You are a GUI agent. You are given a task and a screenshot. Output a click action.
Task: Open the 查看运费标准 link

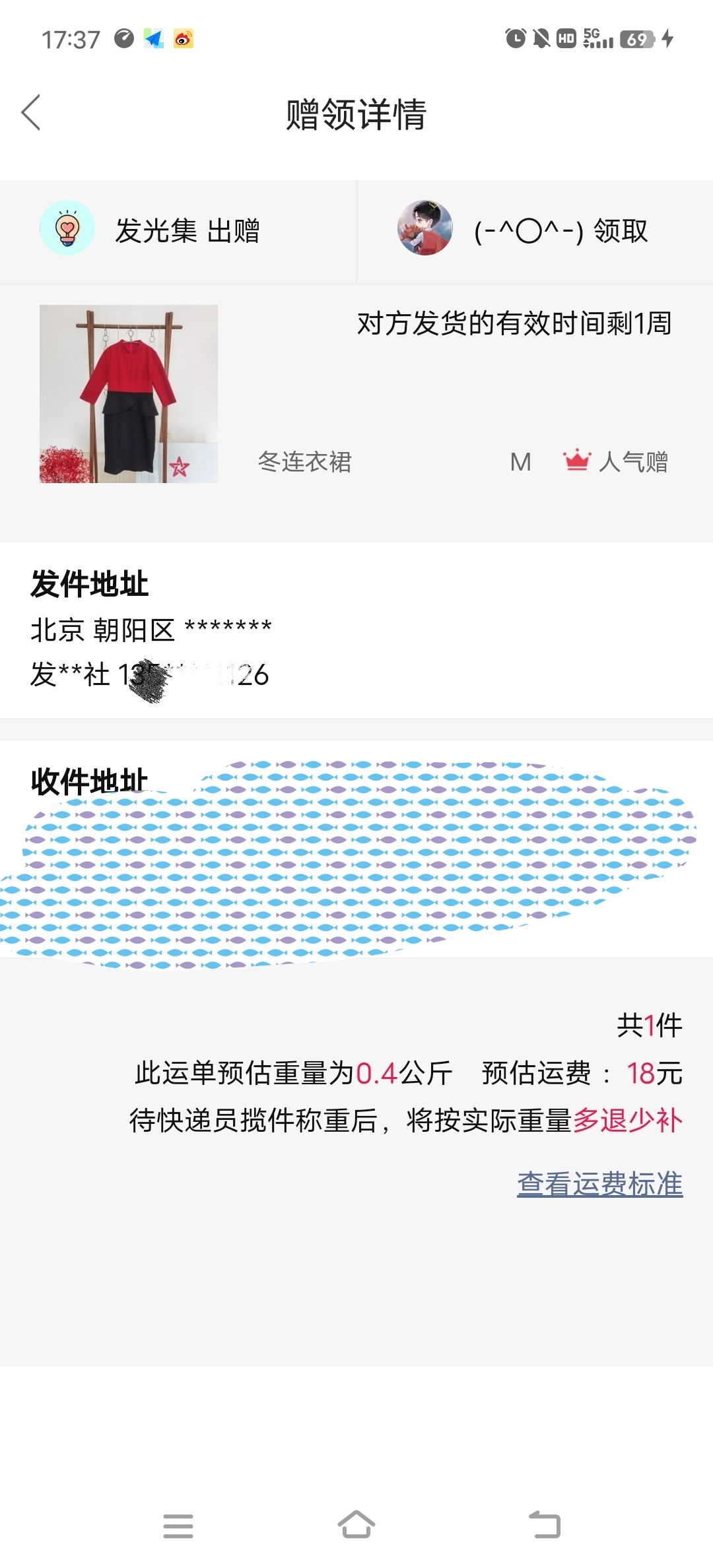pos(599,1184)
